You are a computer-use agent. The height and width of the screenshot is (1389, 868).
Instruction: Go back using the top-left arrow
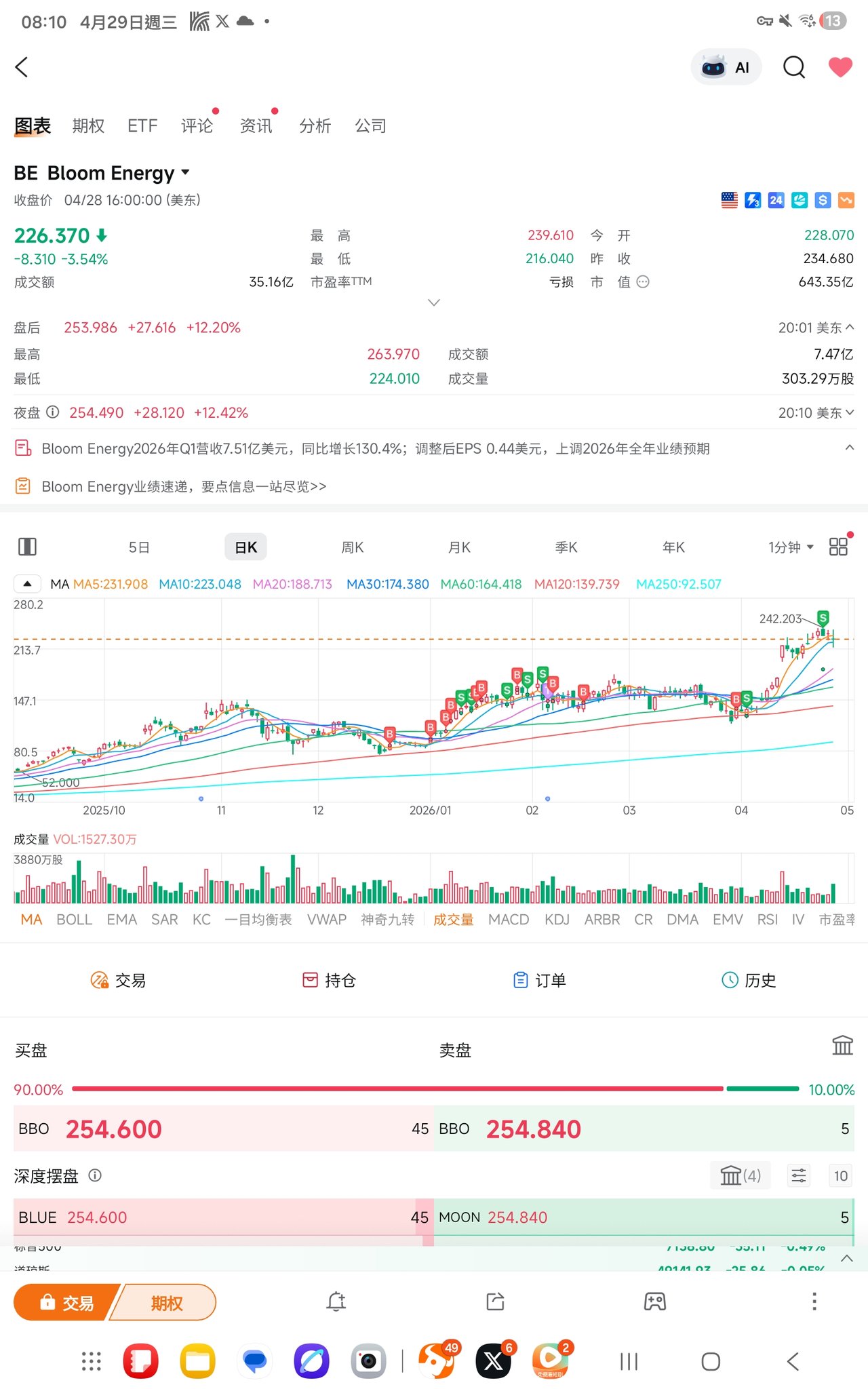[22, 67]
